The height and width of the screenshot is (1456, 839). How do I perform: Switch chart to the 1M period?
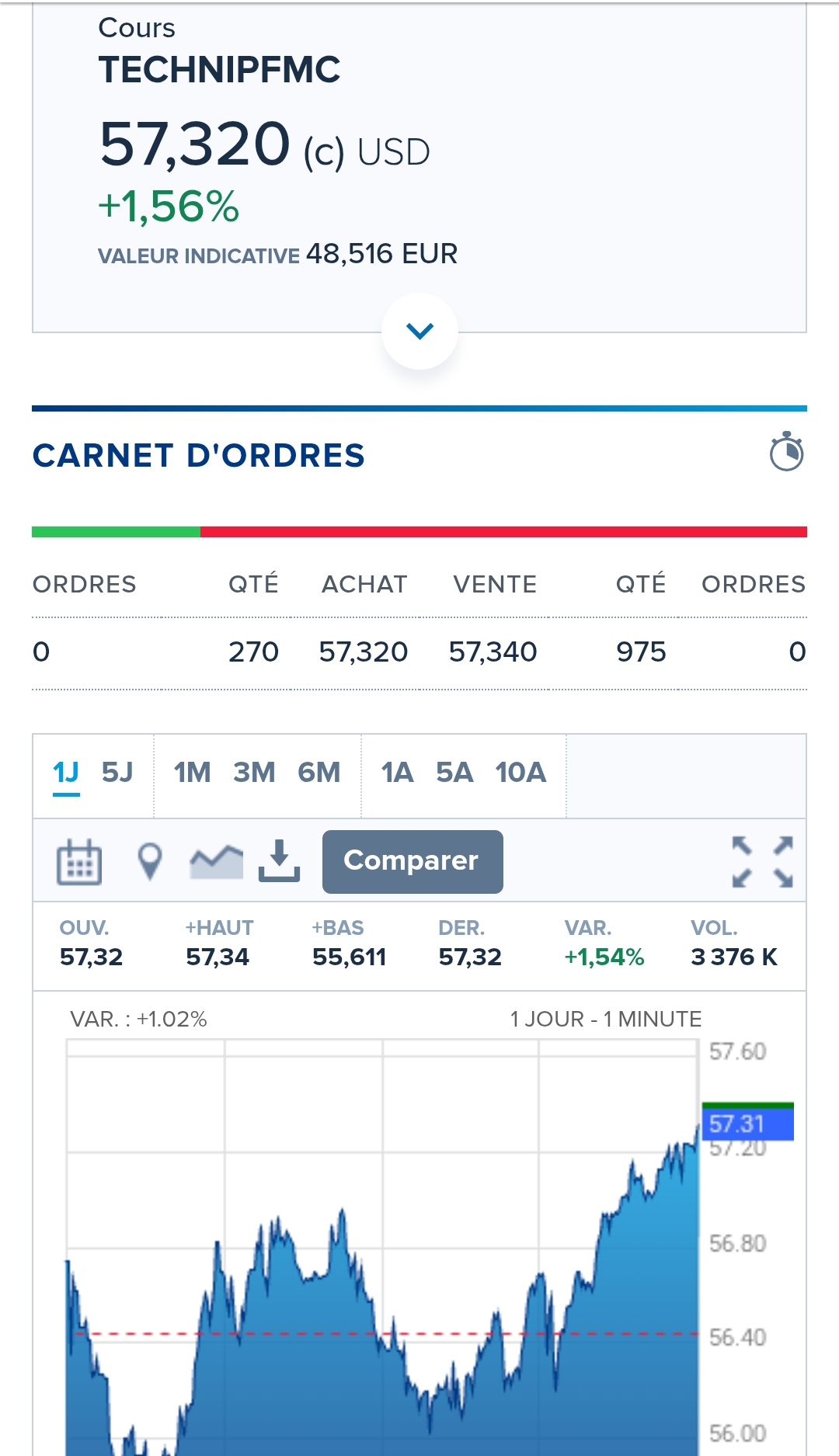pos(192,773)
